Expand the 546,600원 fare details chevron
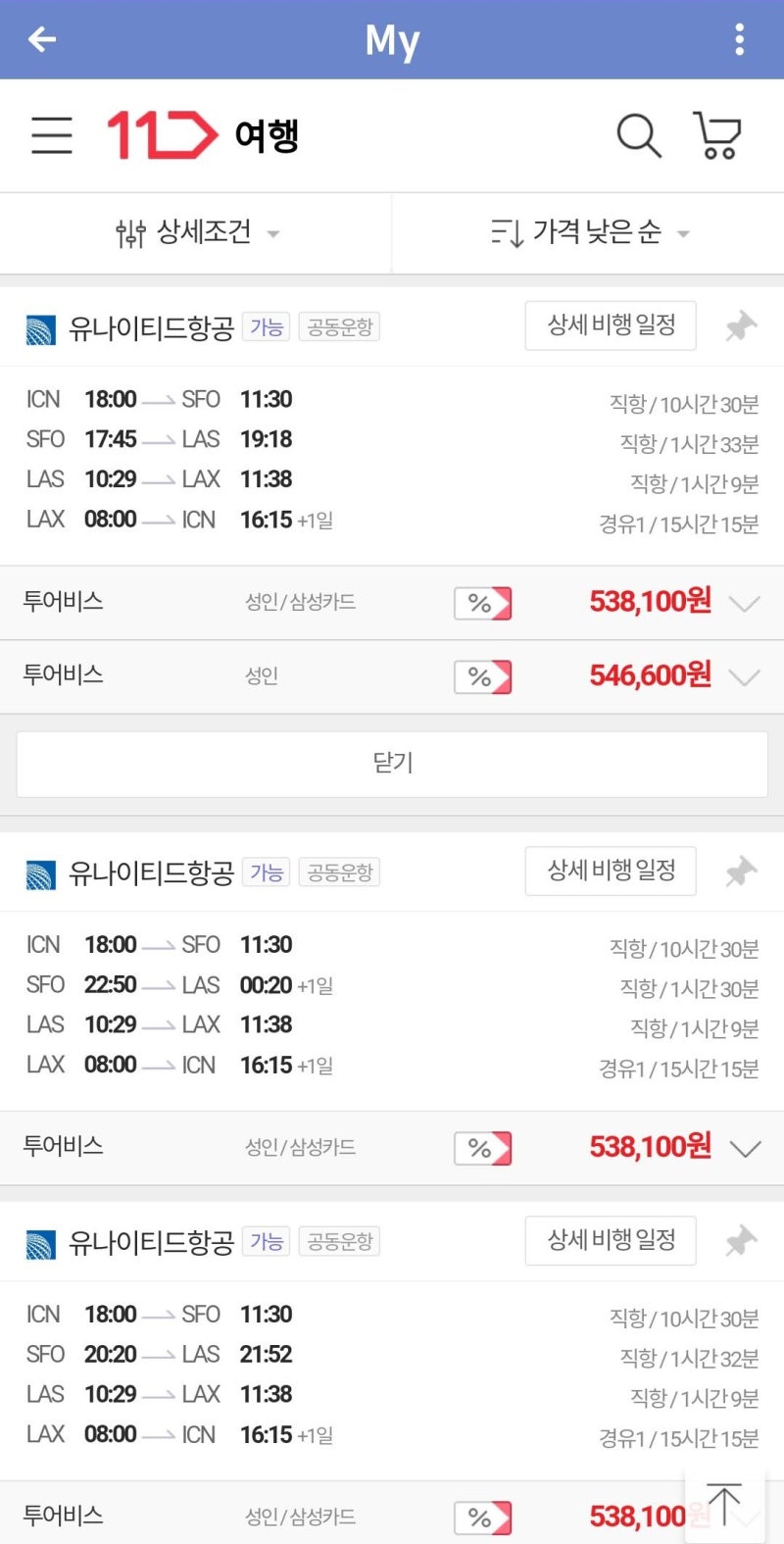Screen dimensions: 784x1544 click(743, 676)
